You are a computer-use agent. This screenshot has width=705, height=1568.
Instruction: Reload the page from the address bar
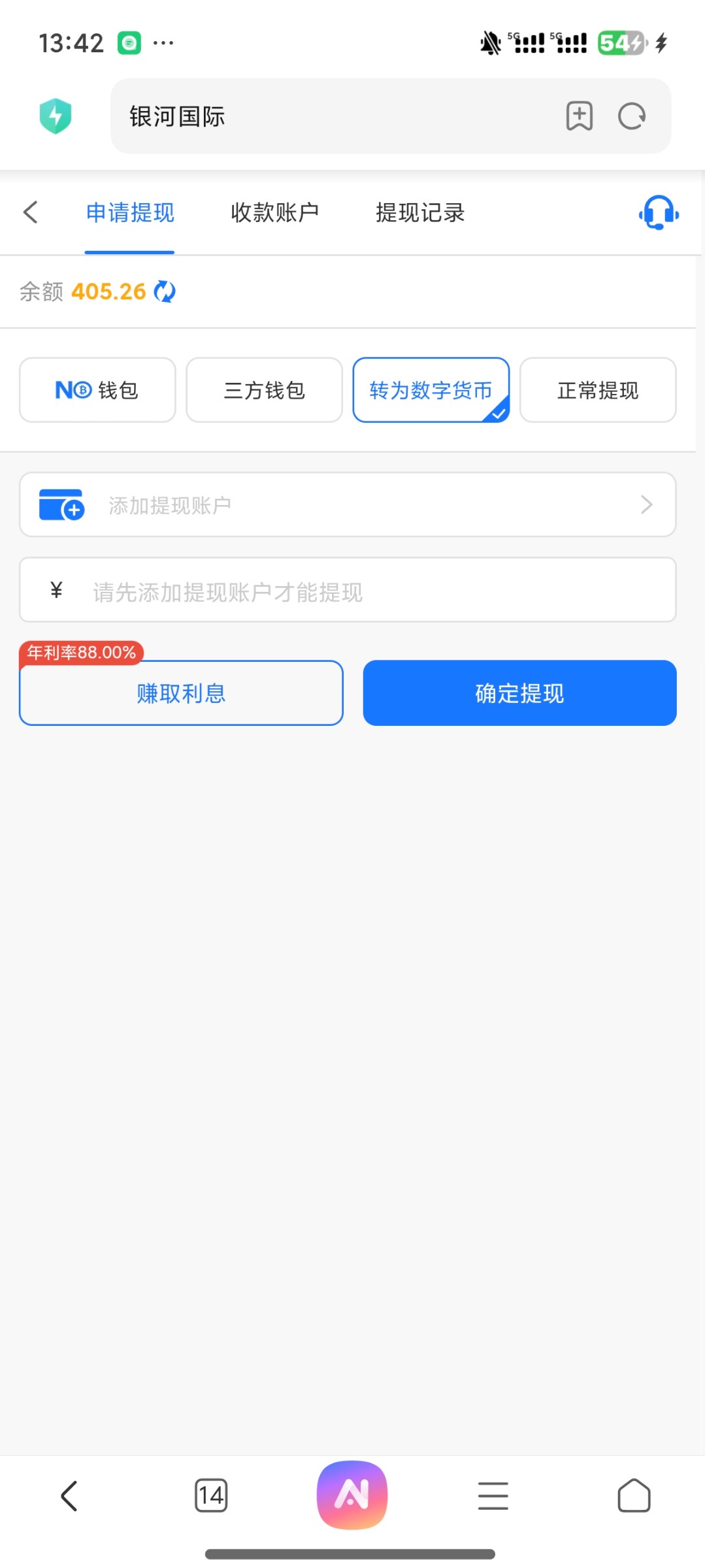[x=631, y=116]
